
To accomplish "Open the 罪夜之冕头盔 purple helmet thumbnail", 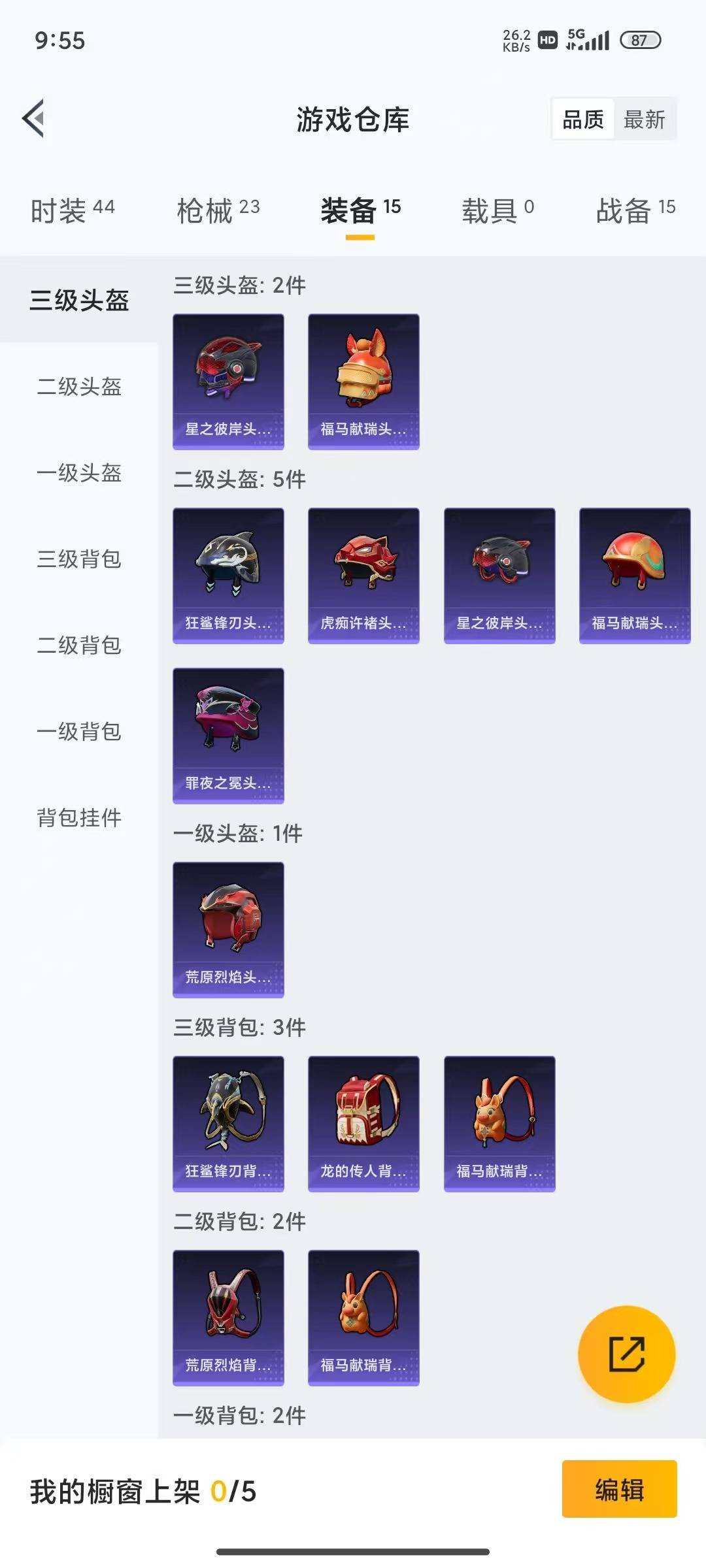I will coord(228,736).
